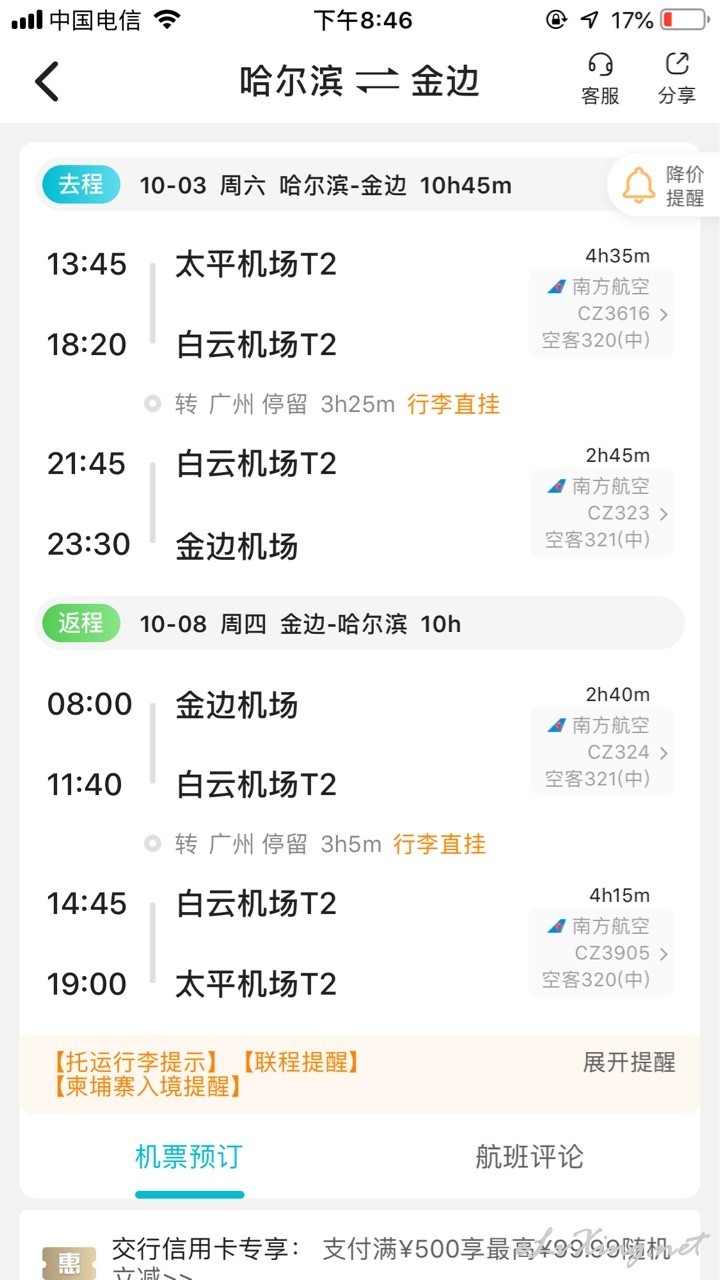Screen dimensions: 720x1280
Task: Expand the reminders with 展开提醒
Action: tap(629, 1062)
